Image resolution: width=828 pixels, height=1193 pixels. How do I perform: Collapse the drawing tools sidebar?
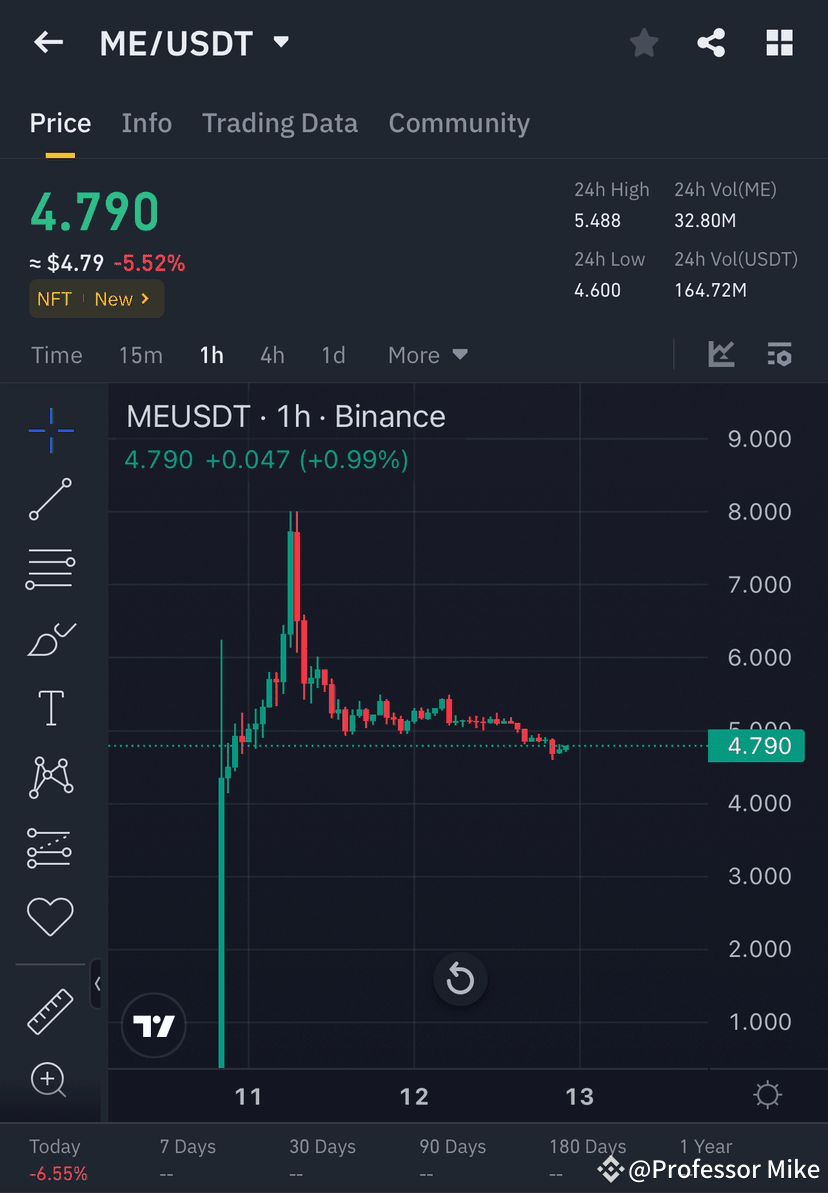[x=98, y=984]
